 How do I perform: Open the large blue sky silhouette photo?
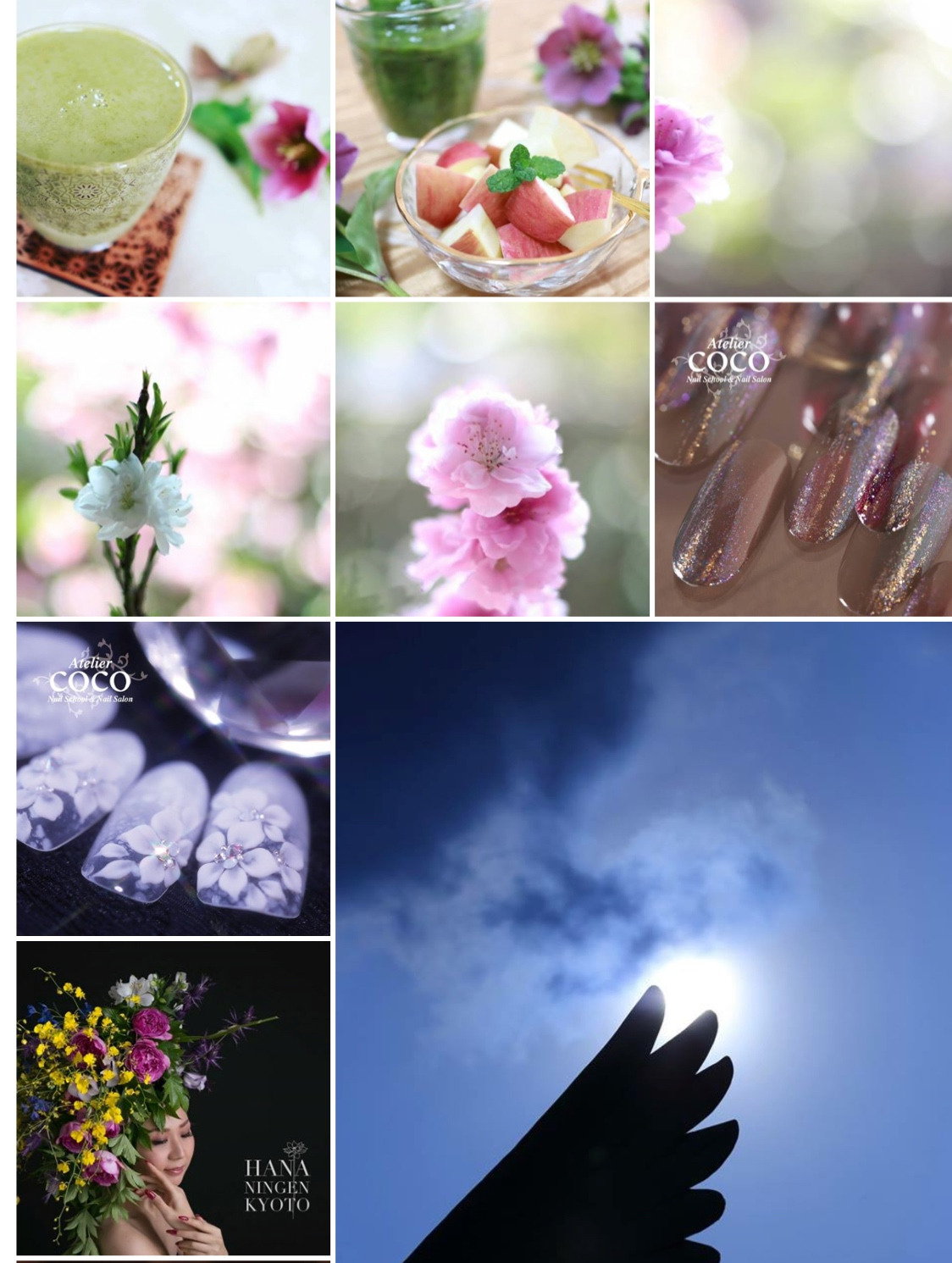(643, 940)
